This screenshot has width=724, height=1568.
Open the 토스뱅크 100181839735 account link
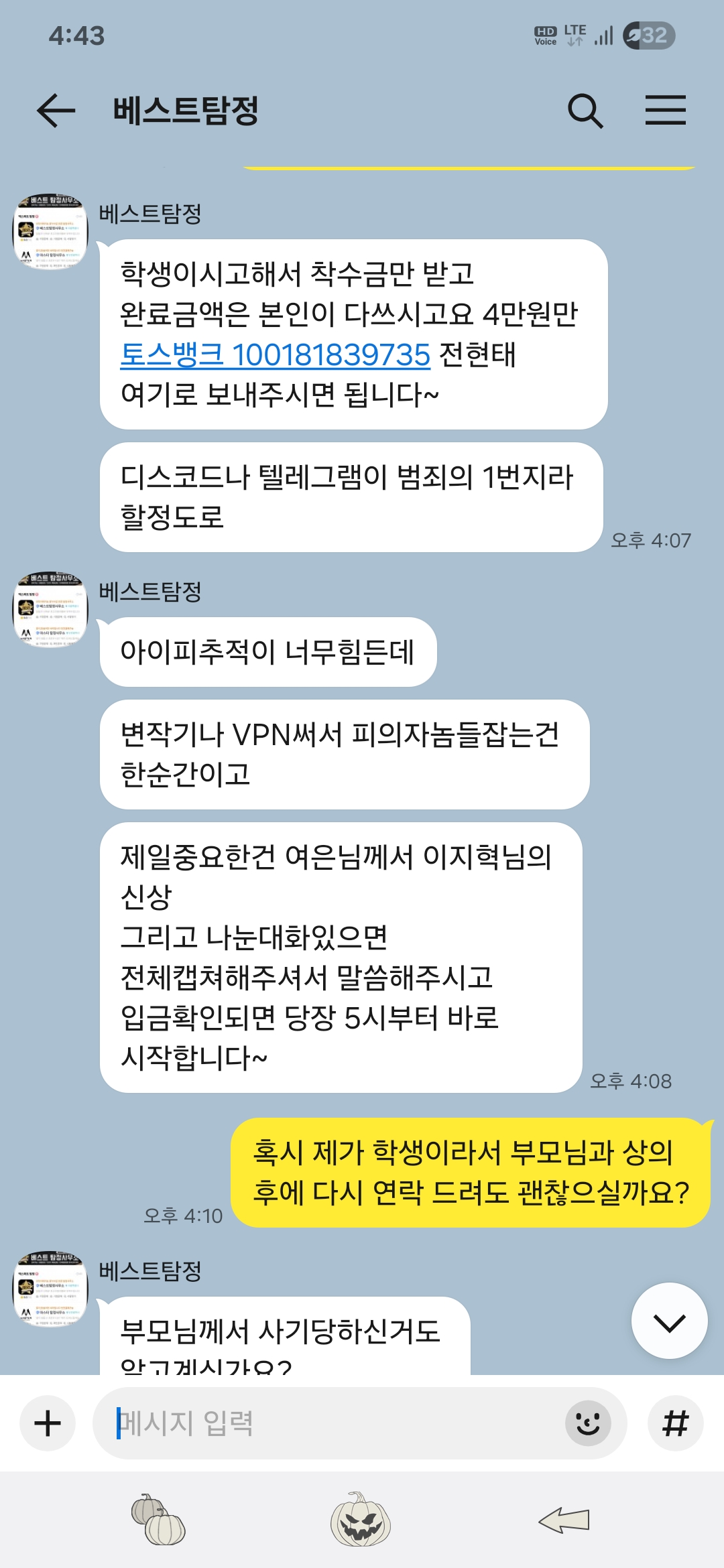275,355
